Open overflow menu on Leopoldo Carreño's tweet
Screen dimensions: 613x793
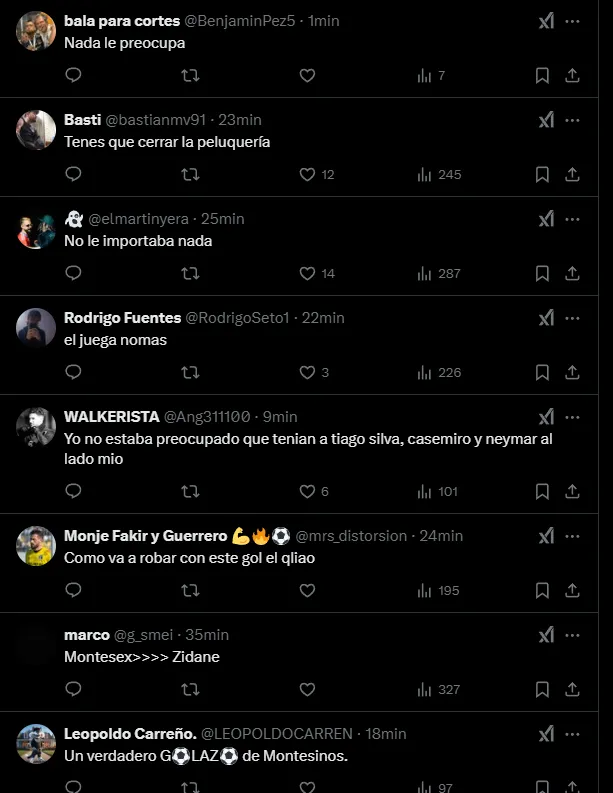coord(572,733)
